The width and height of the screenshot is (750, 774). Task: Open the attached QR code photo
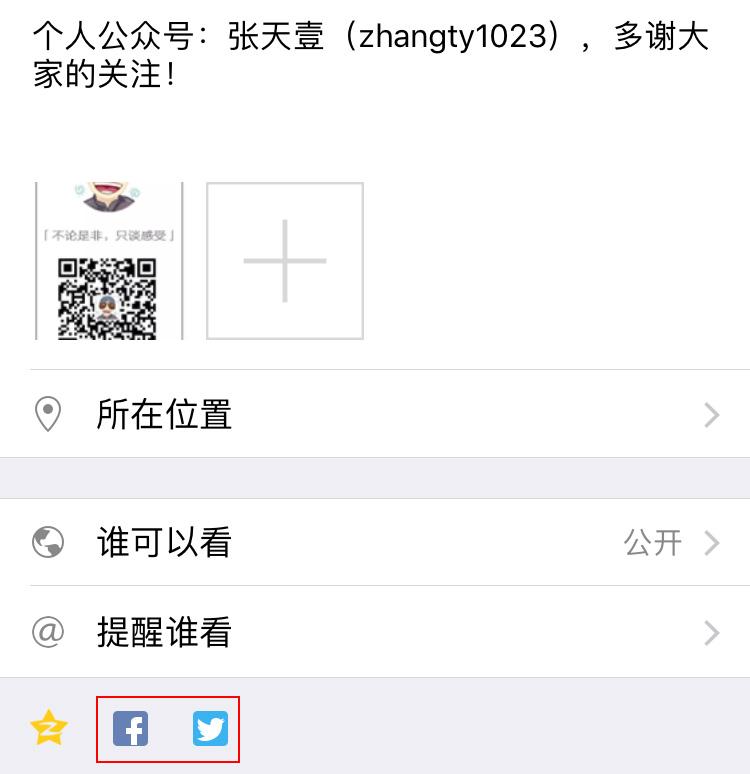(109, 261)
